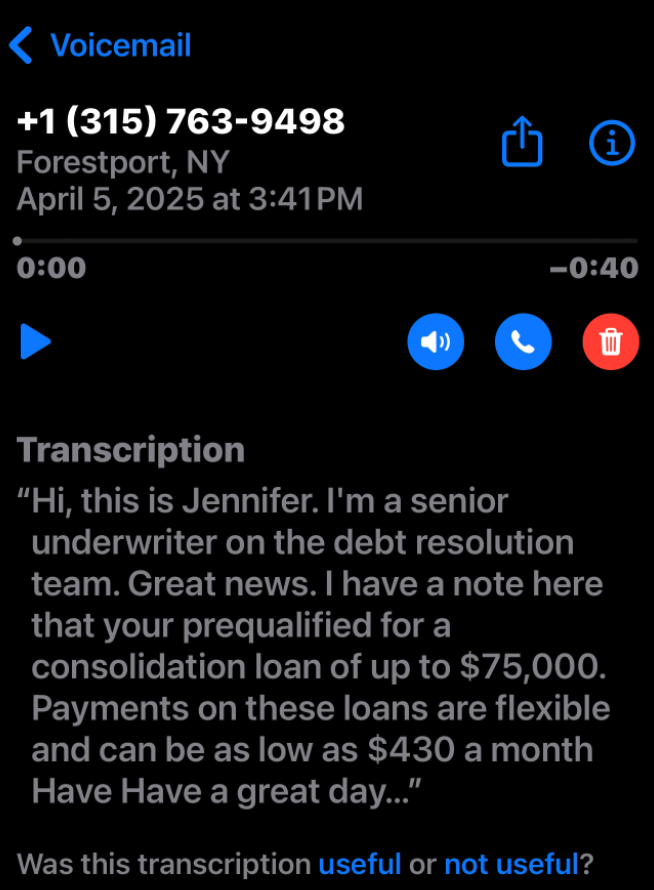Call back the Forestport number
This screenshot has height=890, width=654.
pyautogui.click(x=523, y=343)
